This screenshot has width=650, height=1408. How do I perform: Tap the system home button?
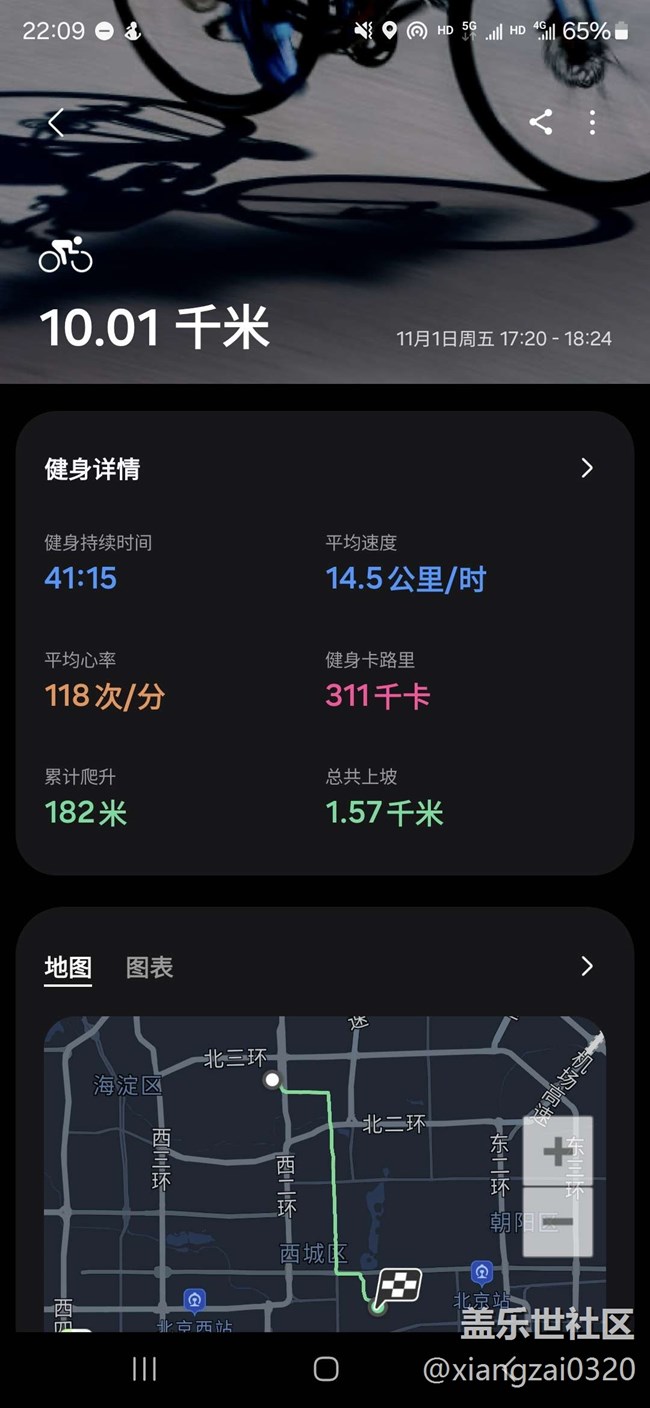tap(326, 1368)
